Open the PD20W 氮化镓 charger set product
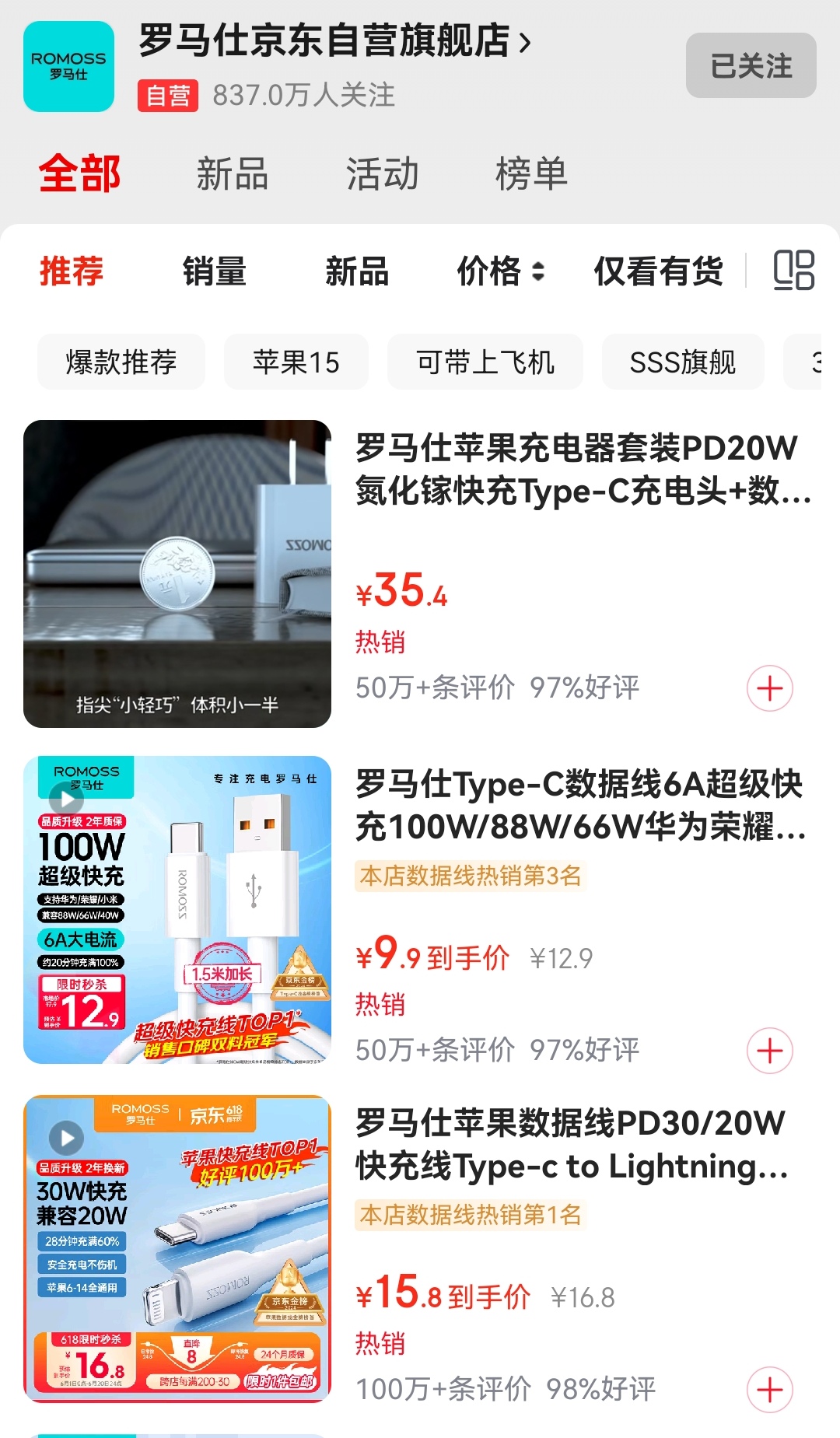Image resolution: width=840 pixels, height=1438 pixels. (x=583, y=469)
